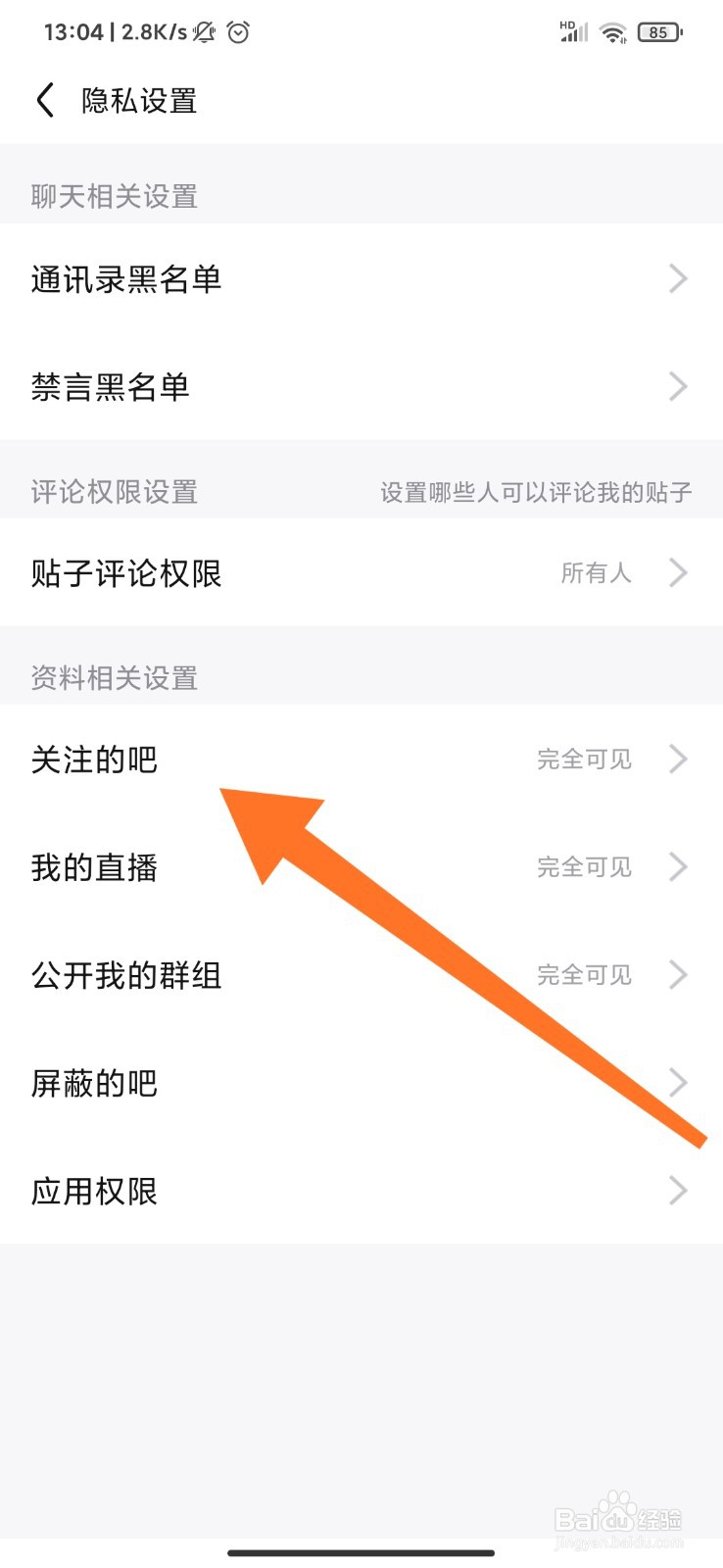Tap the navigation gesture bar at bottom
Image resolution: width=723 pixels, height=1568 pixels.
361,1551
